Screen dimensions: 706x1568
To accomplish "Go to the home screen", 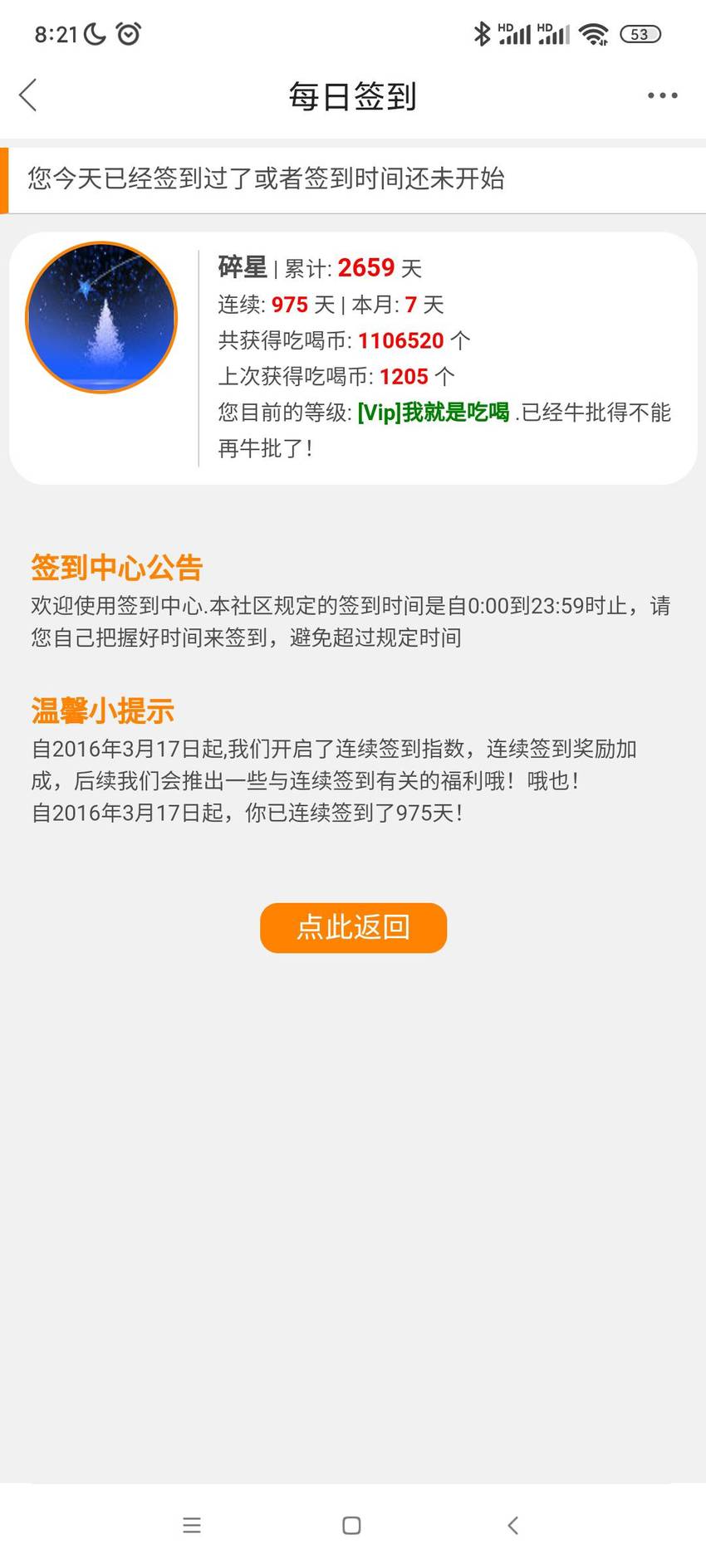I will click(x=351, y=1525).
